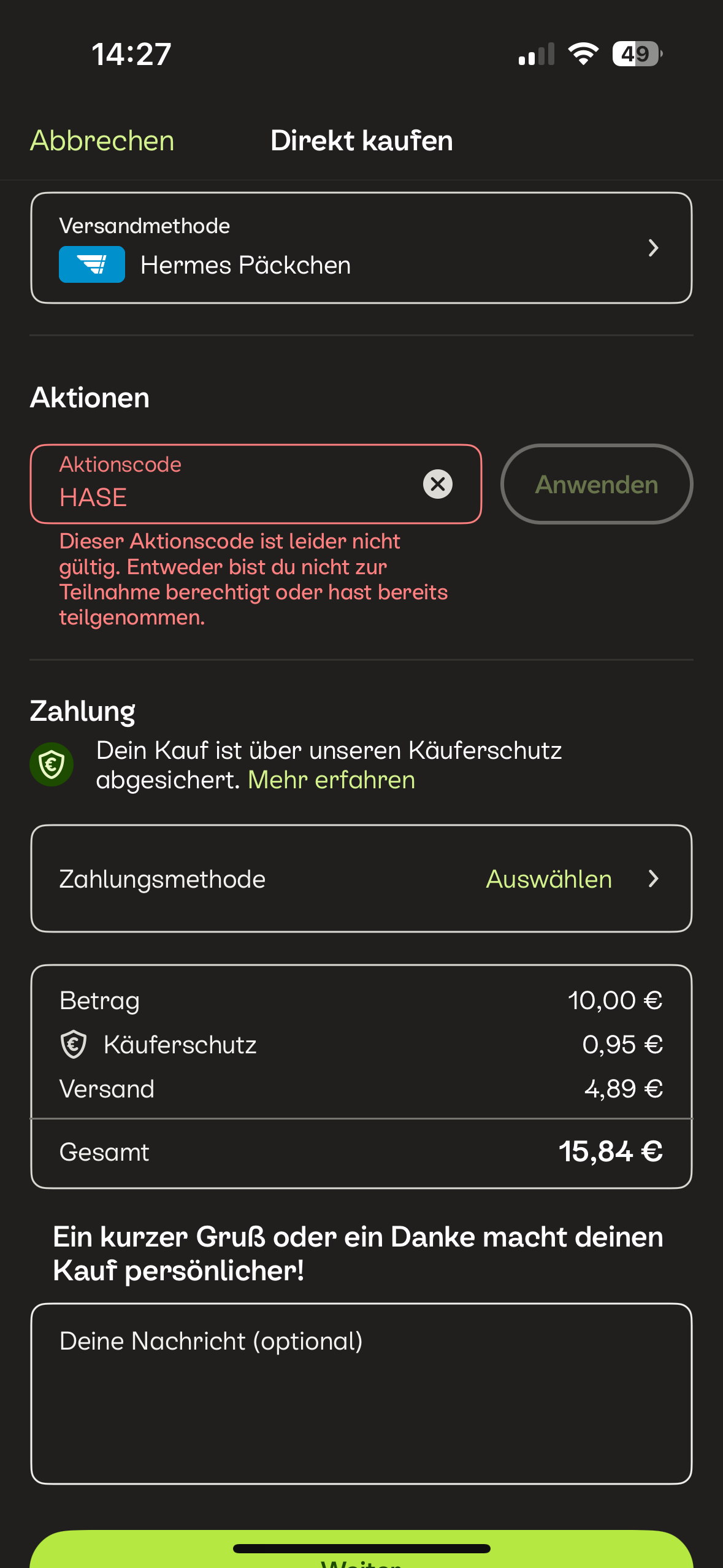Tap the green Weiter button
723x1568 pixels.
point(361,1551)
